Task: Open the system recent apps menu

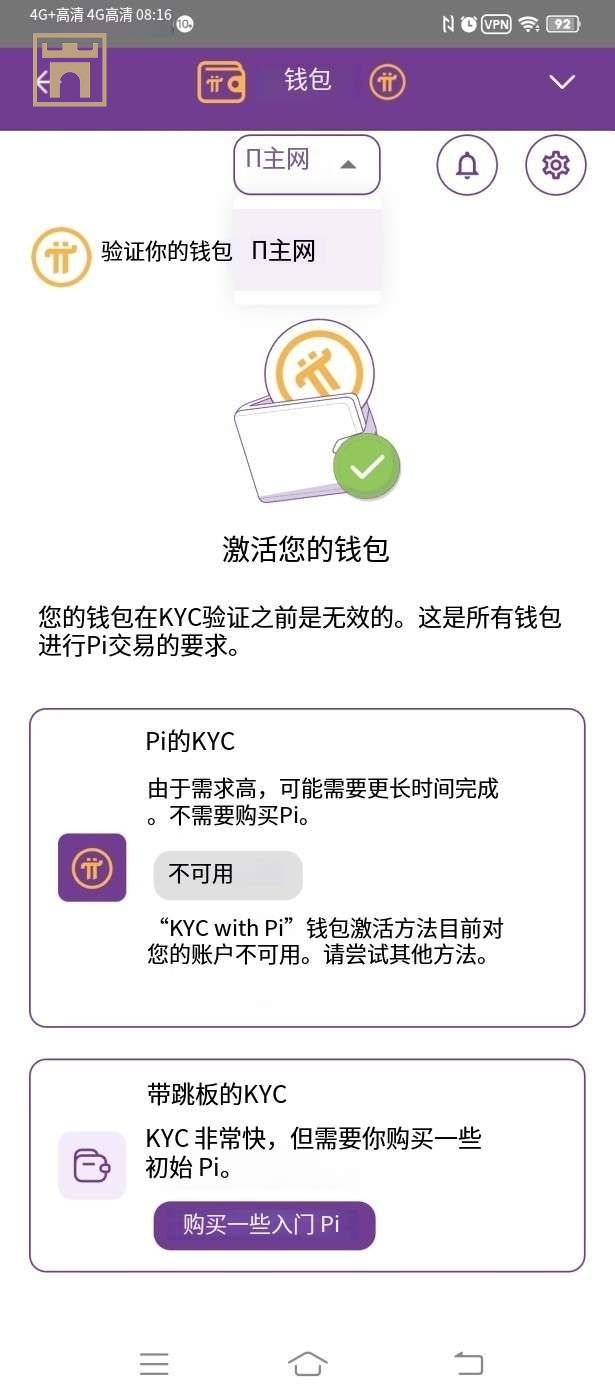Action: point(154,1363)
